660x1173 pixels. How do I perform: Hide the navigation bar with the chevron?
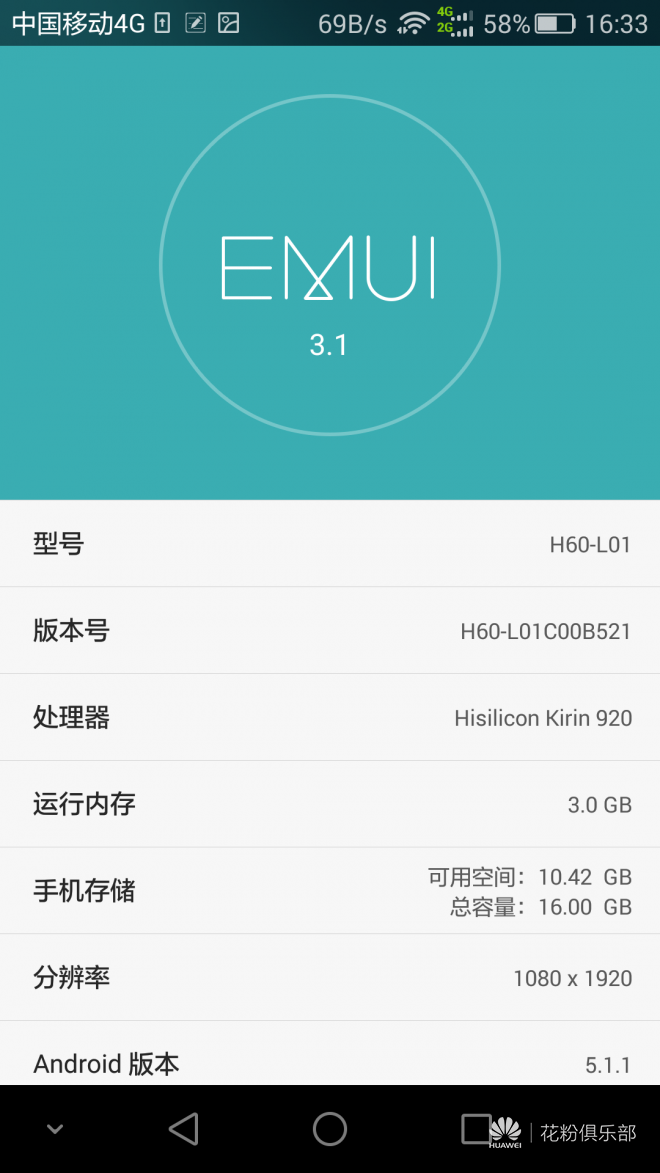coord(55,1129)
